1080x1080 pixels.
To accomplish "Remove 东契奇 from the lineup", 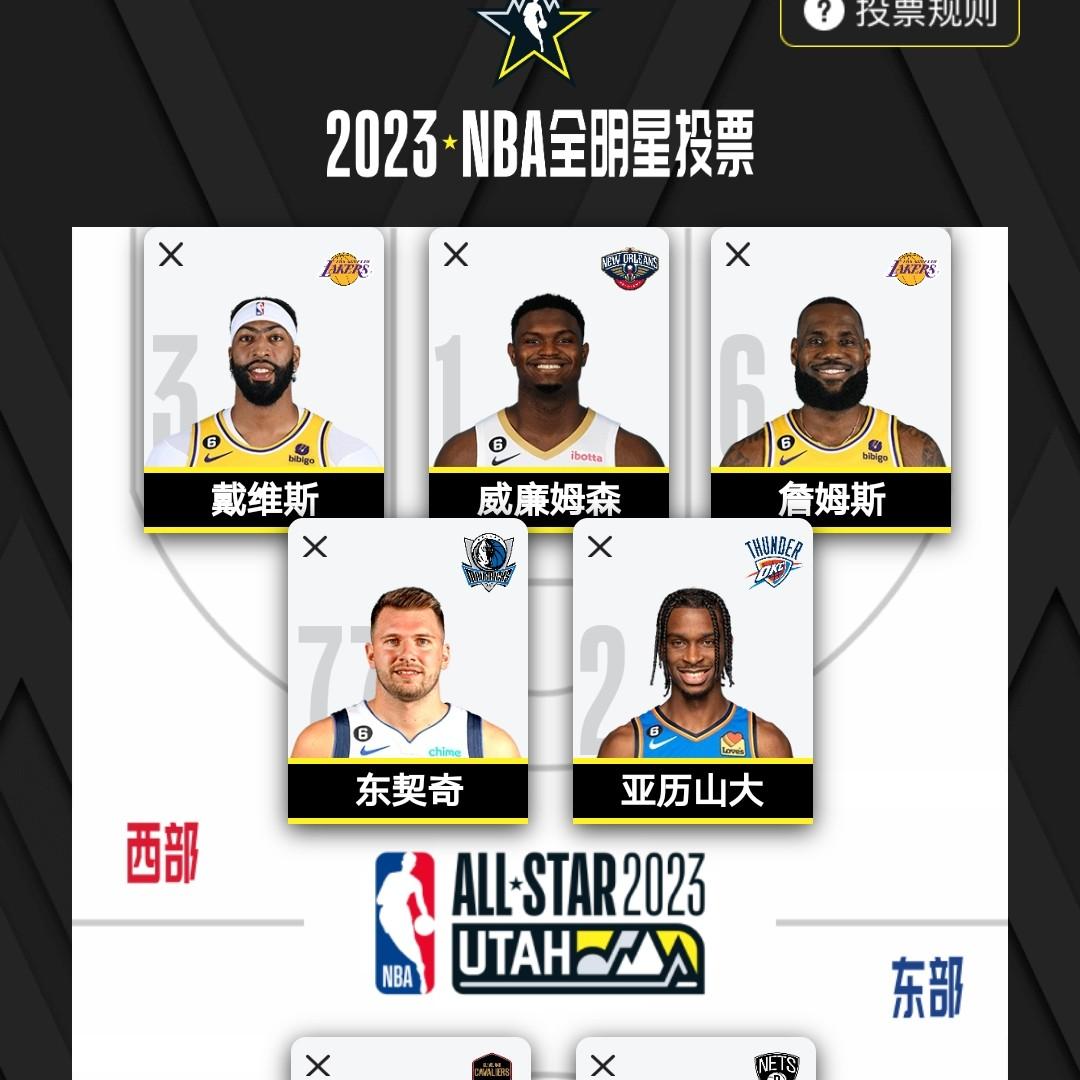I will pos(315,547).
